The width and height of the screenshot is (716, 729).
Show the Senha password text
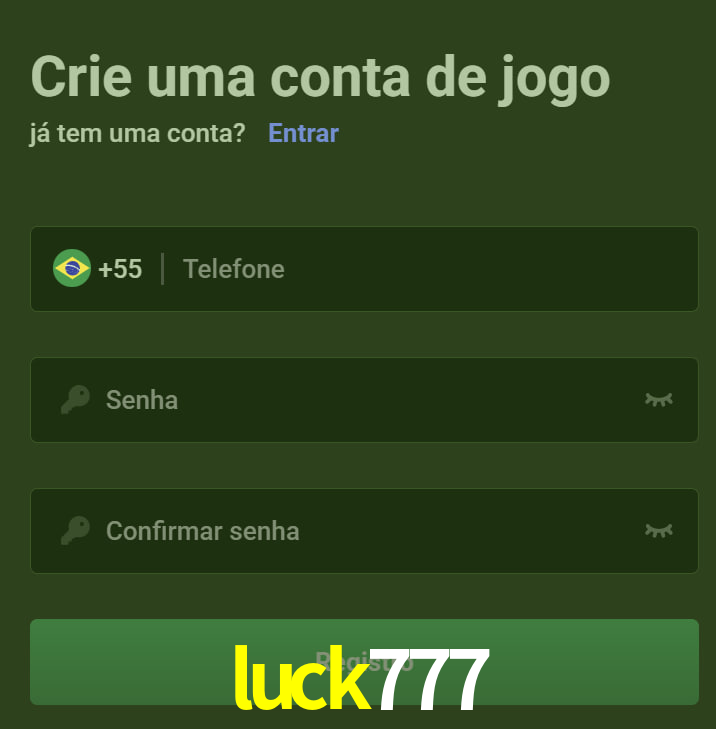coord(658,400)
